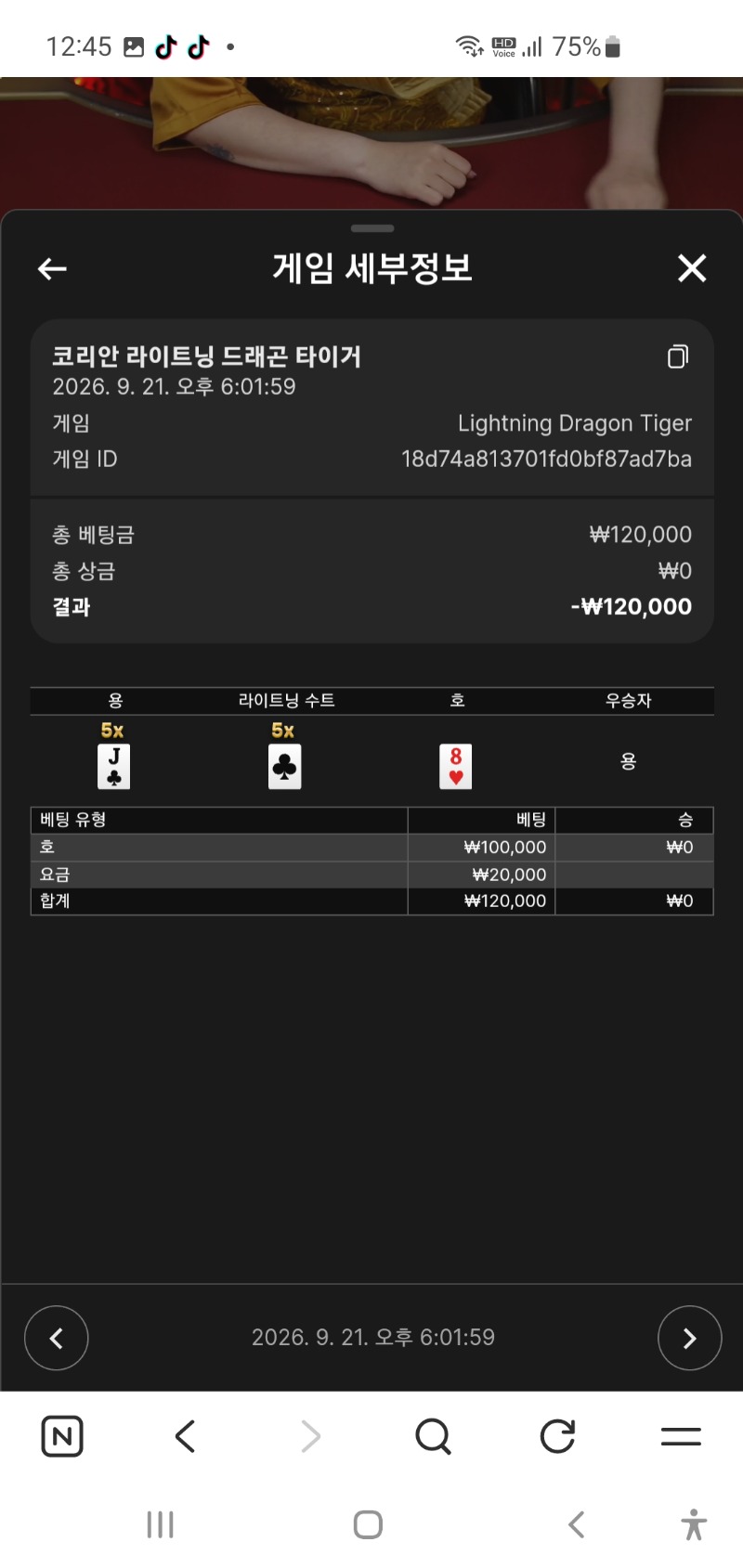743x1568 pixels.
Task: Tap the accessibility shortcut button
Action: (x=694, y=1524)
